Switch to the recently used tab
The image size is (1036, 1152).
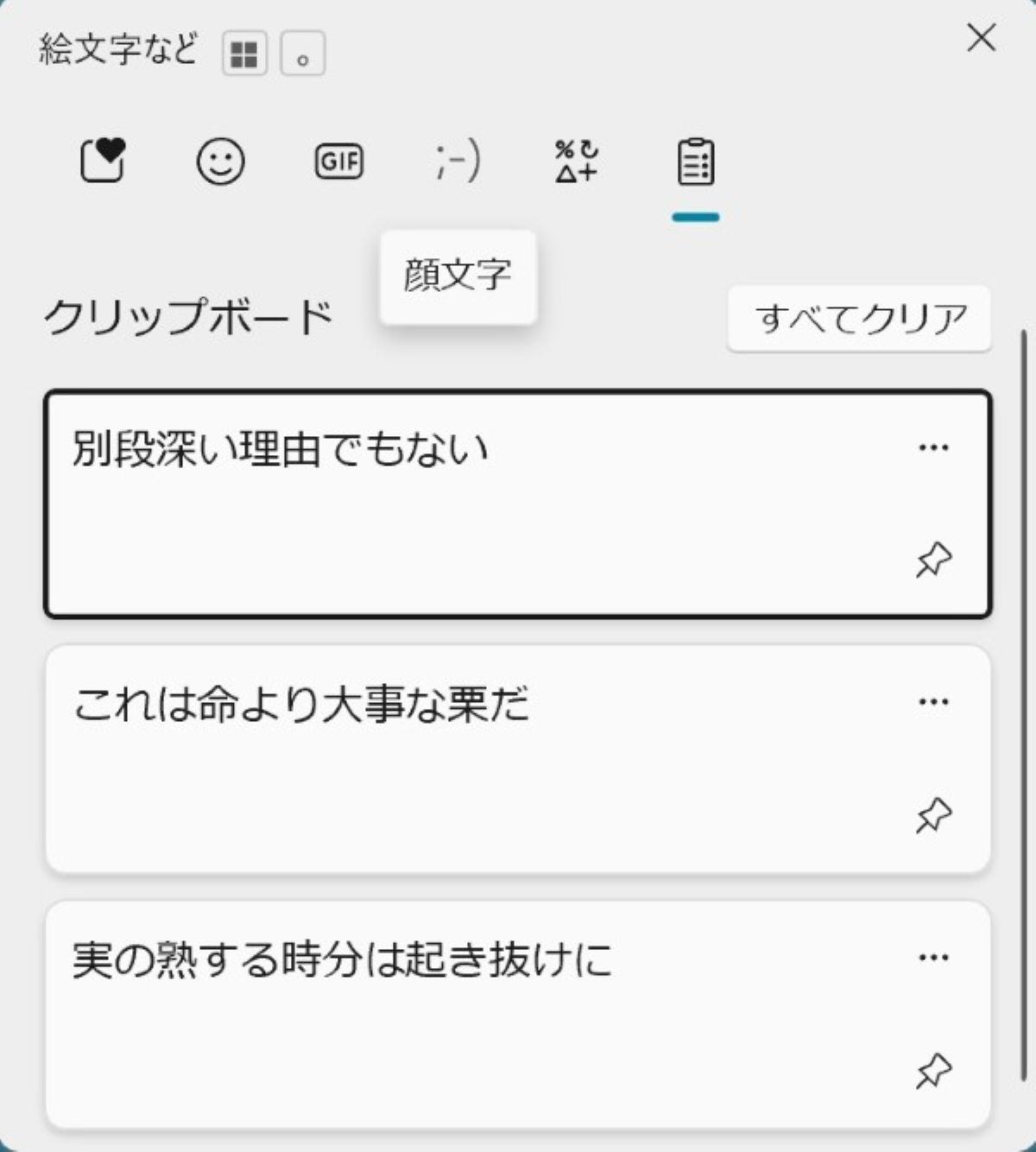click(103, 161)
